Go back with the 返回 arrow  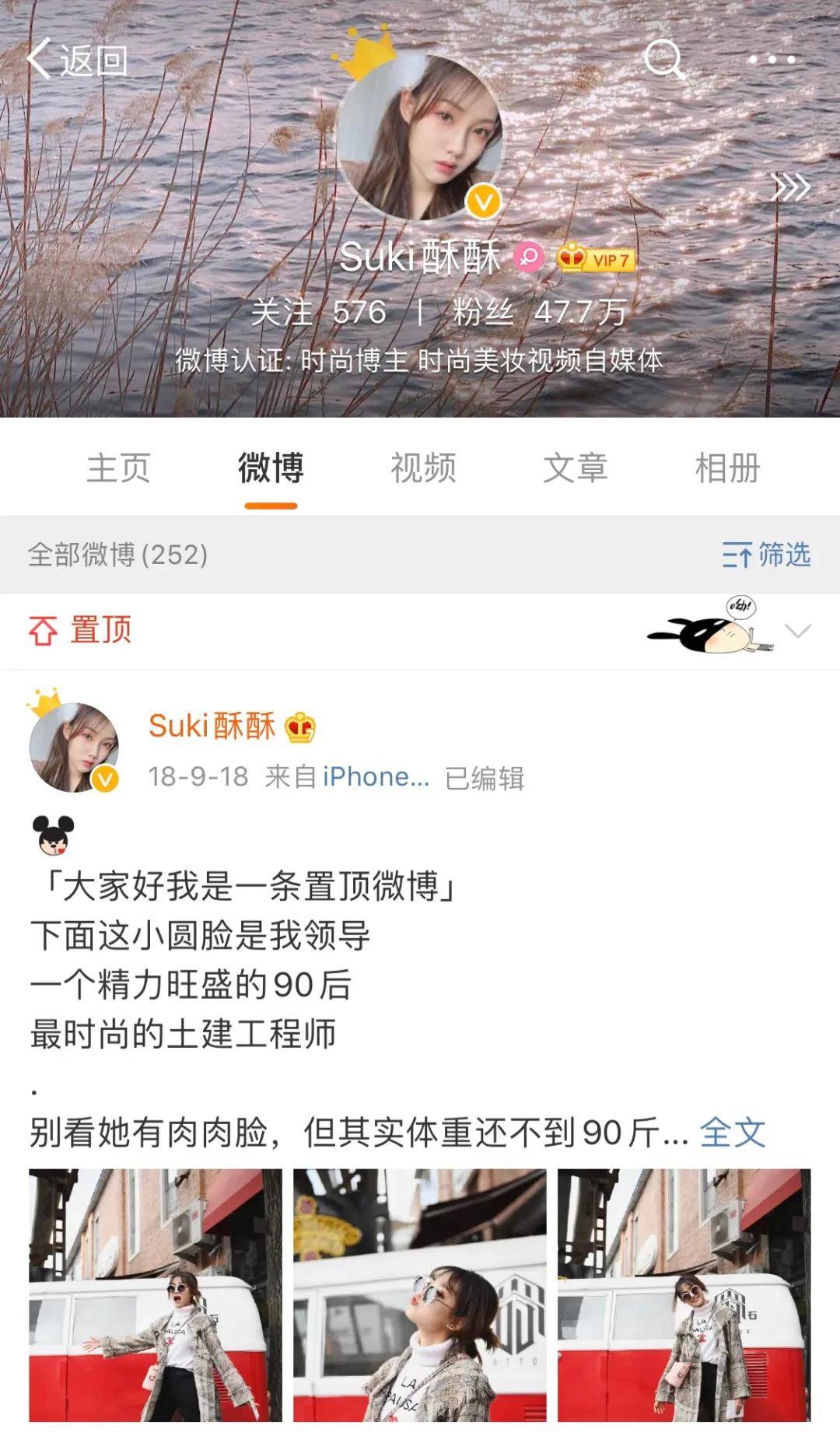pos(76,59)
